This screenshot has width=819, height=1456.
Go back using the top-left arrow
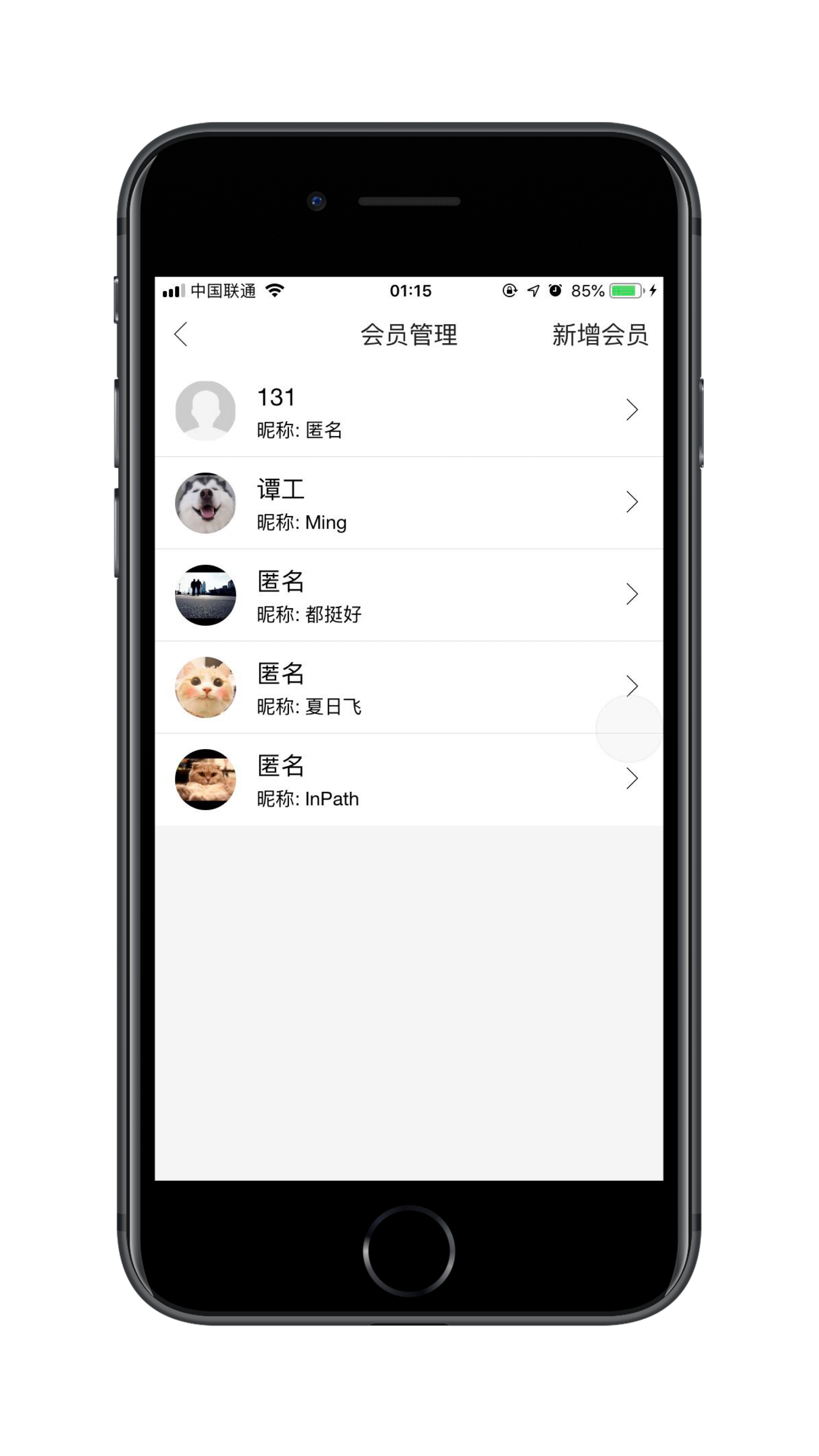(x=181, y=334)
